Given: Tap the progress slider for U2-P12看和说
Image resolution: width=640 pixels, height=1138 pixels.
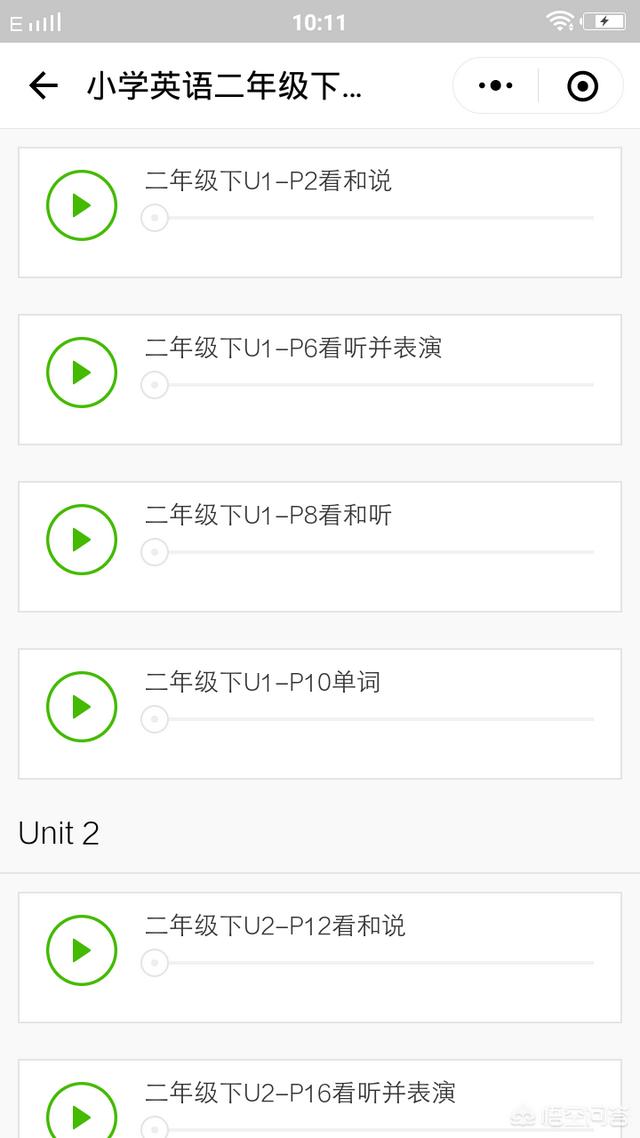Looking at the screenshot, I should [370, 963].
